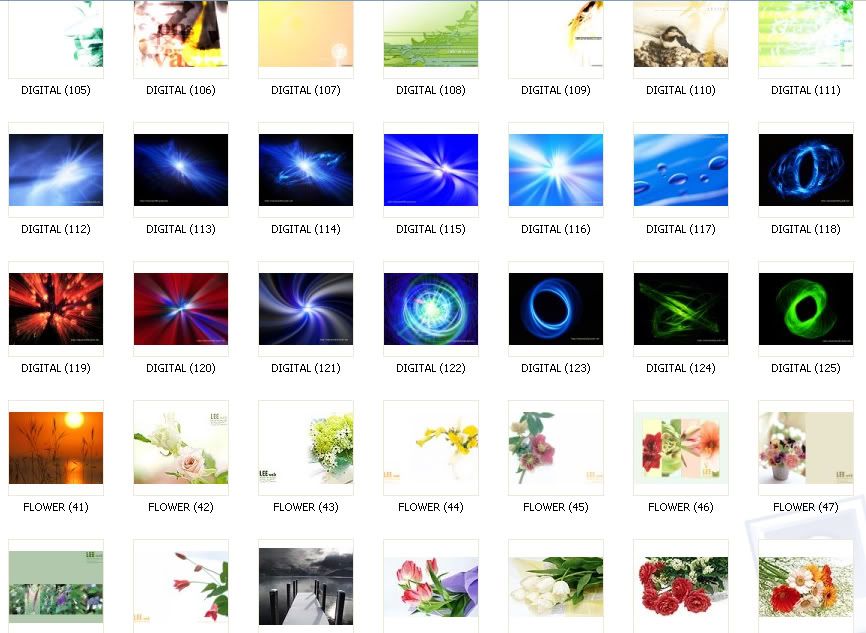
Task: Open the FLOWER (41) sunset image
Action: tap(56, 448)
